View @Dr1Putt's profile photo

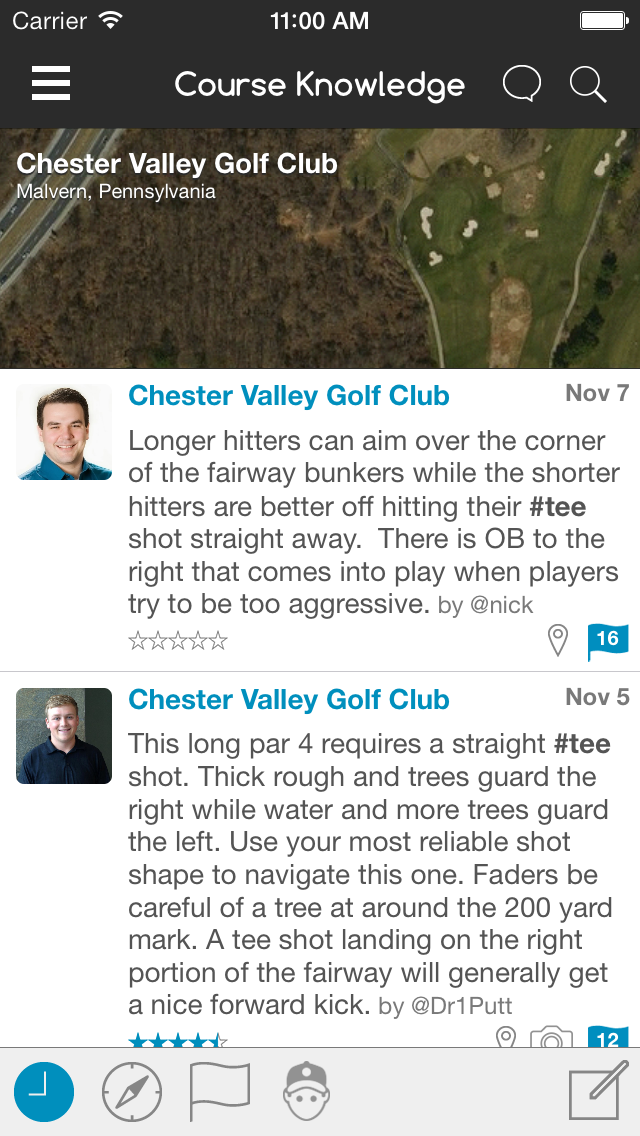click(64, 736)
